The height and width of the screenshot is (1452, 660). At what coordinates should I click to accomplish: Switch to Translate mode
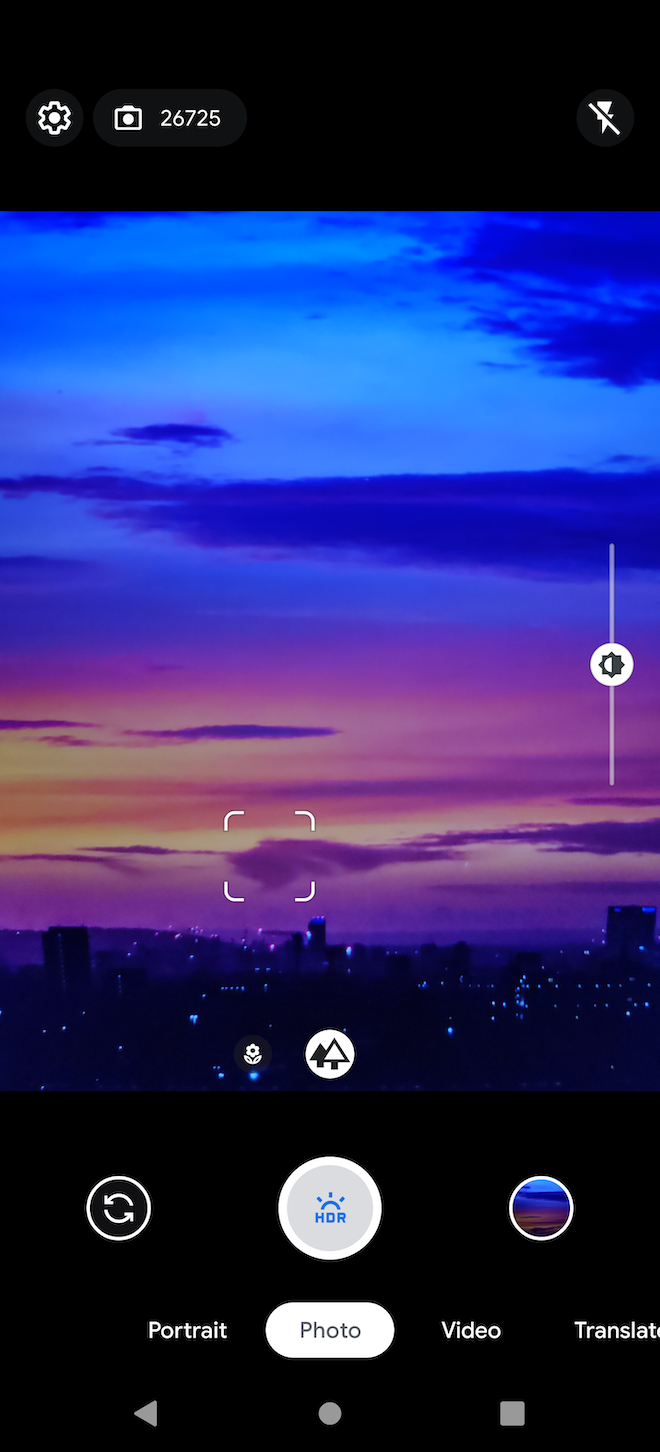click(x=615, y=1330)
